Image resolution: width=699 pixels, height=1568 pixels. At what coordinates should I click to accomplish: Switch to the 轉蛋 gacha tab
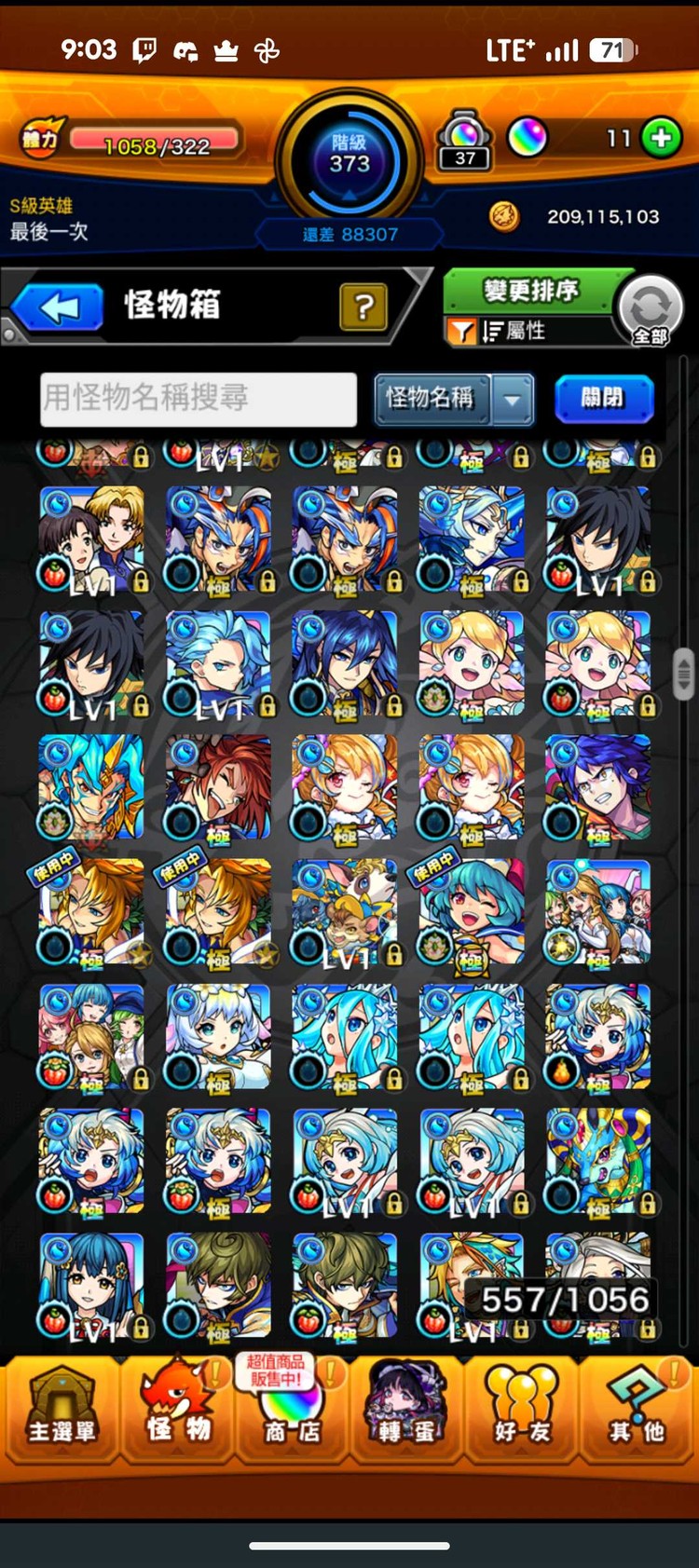[x=406, y=1409]
